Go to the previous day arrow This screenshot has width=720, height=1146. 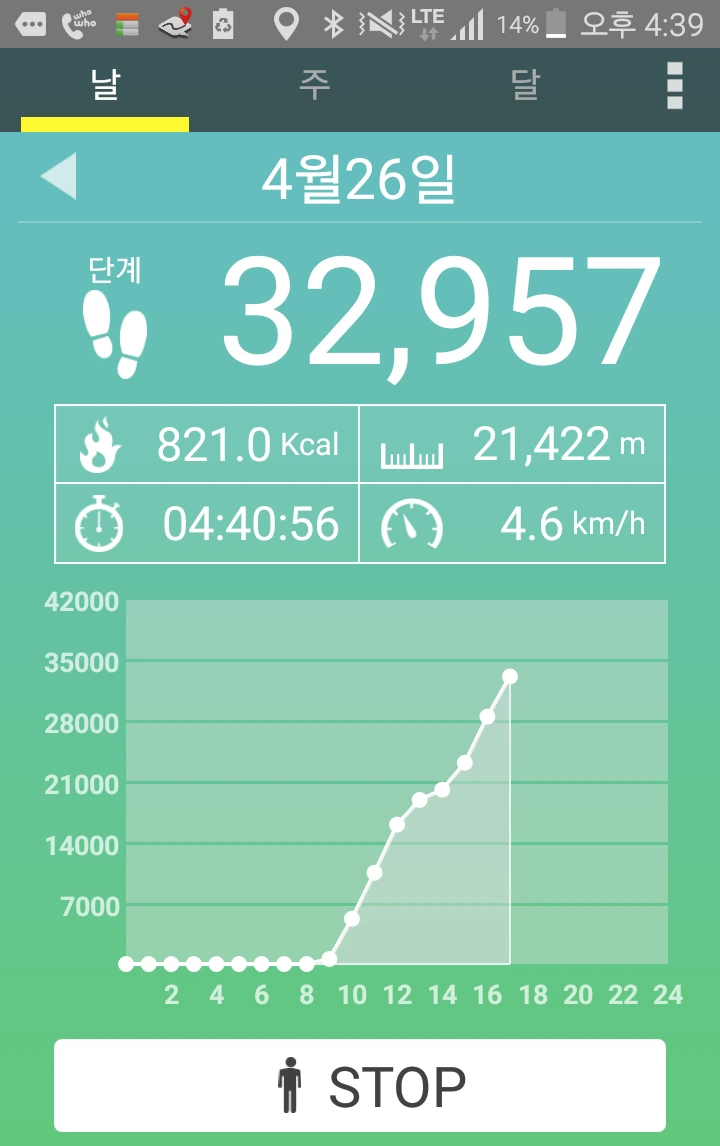[x=58, y=177]
